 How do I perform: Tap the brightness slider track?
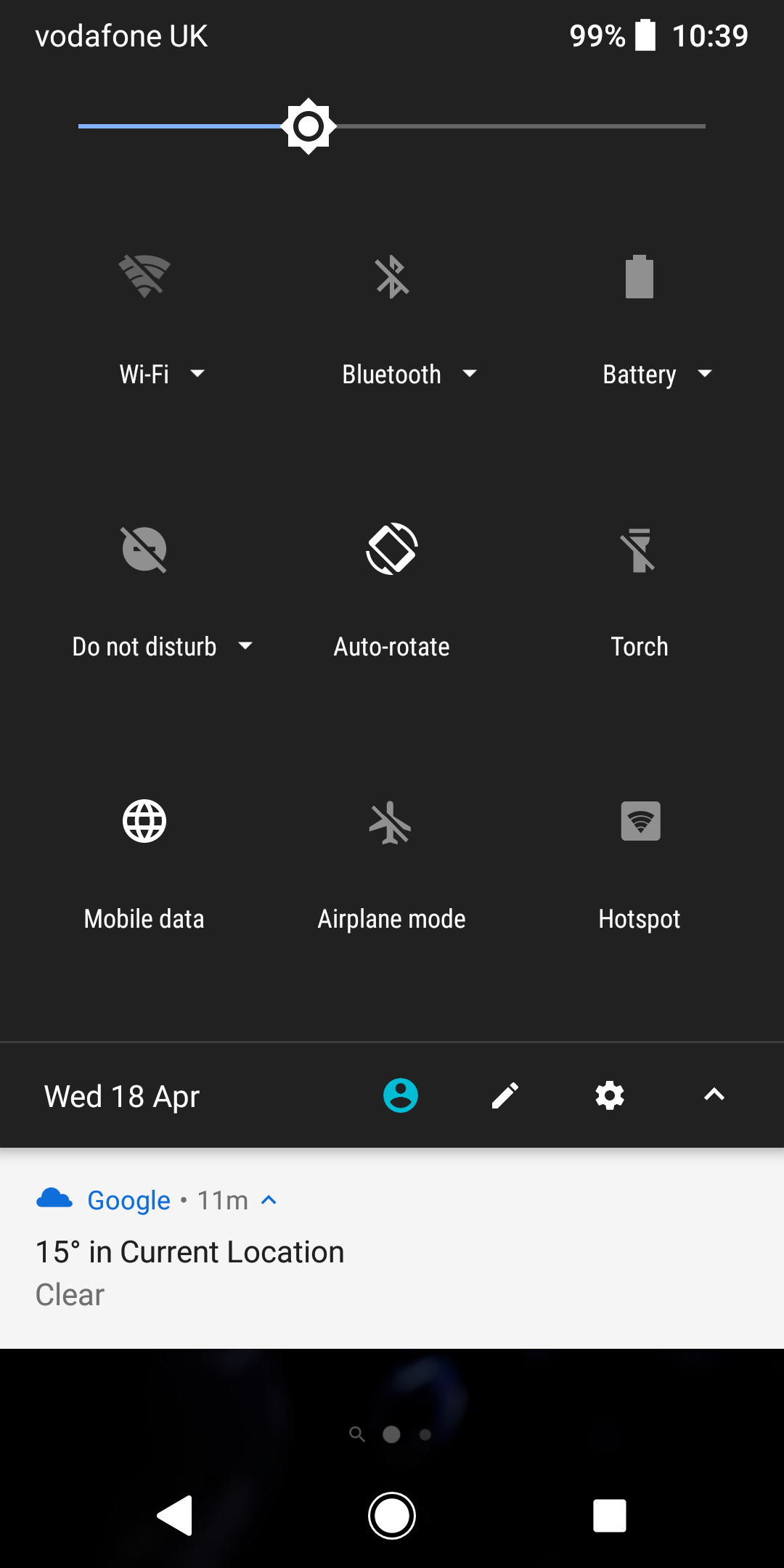[392, 126]
